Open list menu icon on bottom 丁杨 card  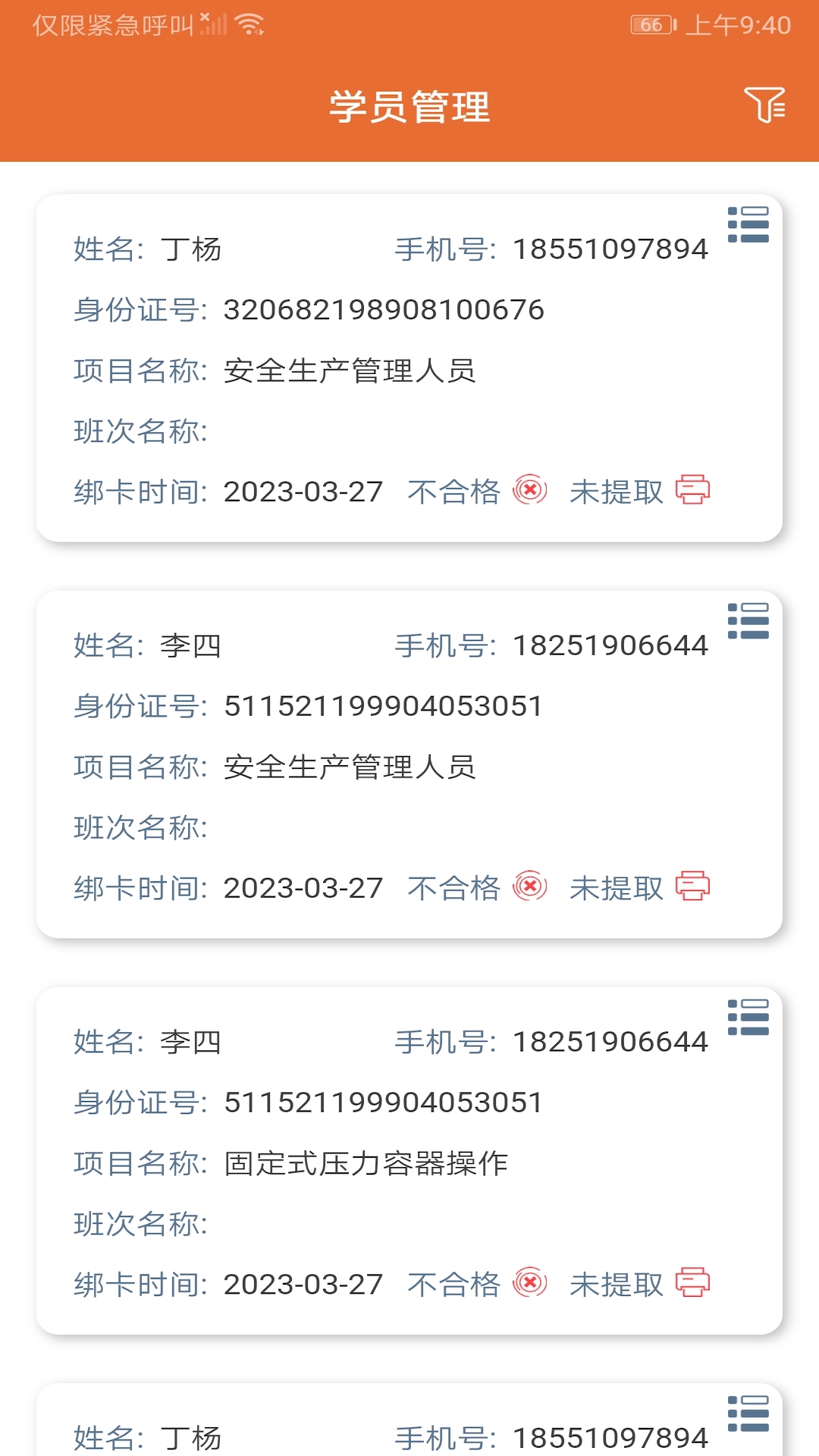click(x=748, y=1414)
